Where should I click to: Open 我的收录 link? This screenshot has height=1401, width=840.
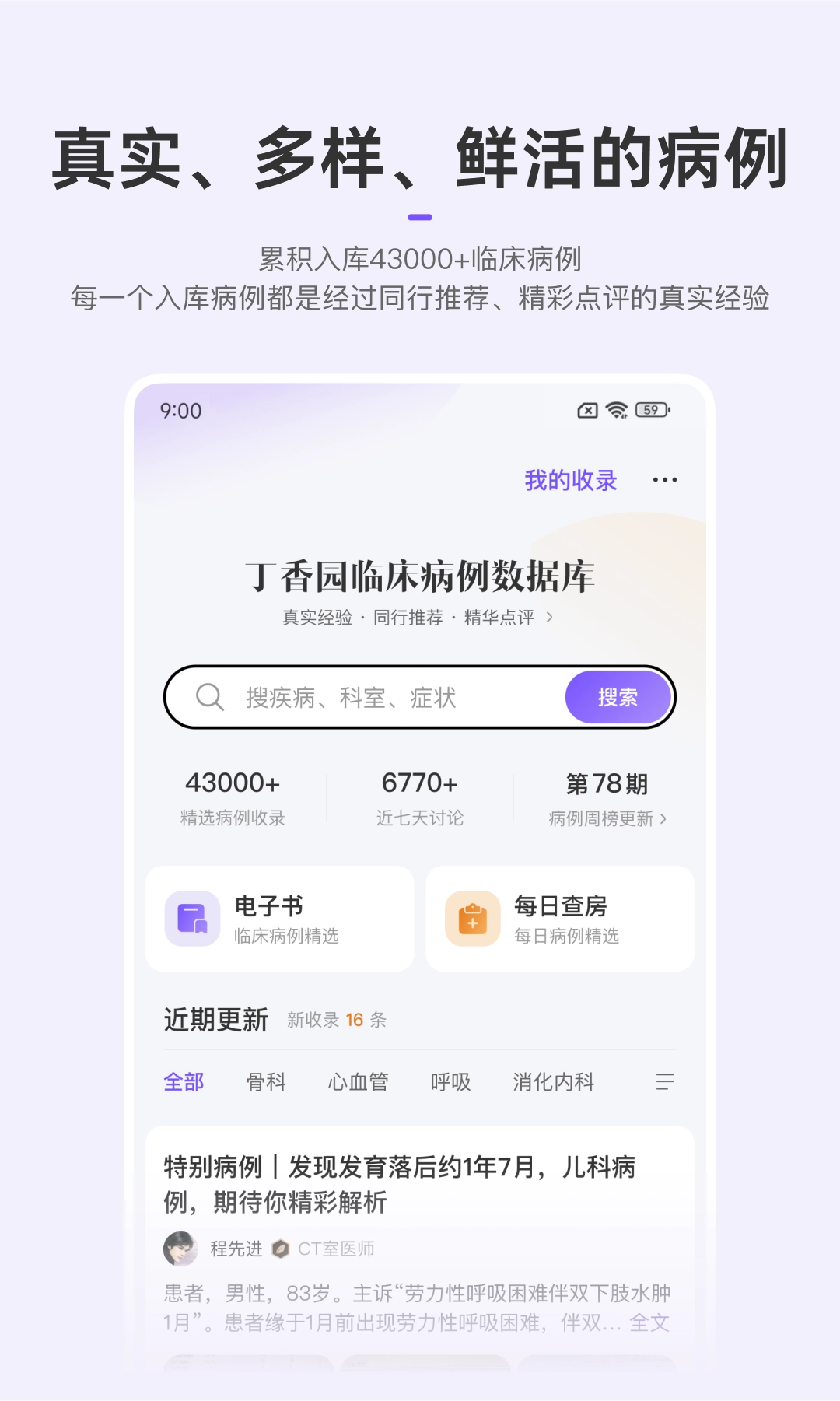tap(569, 479)
